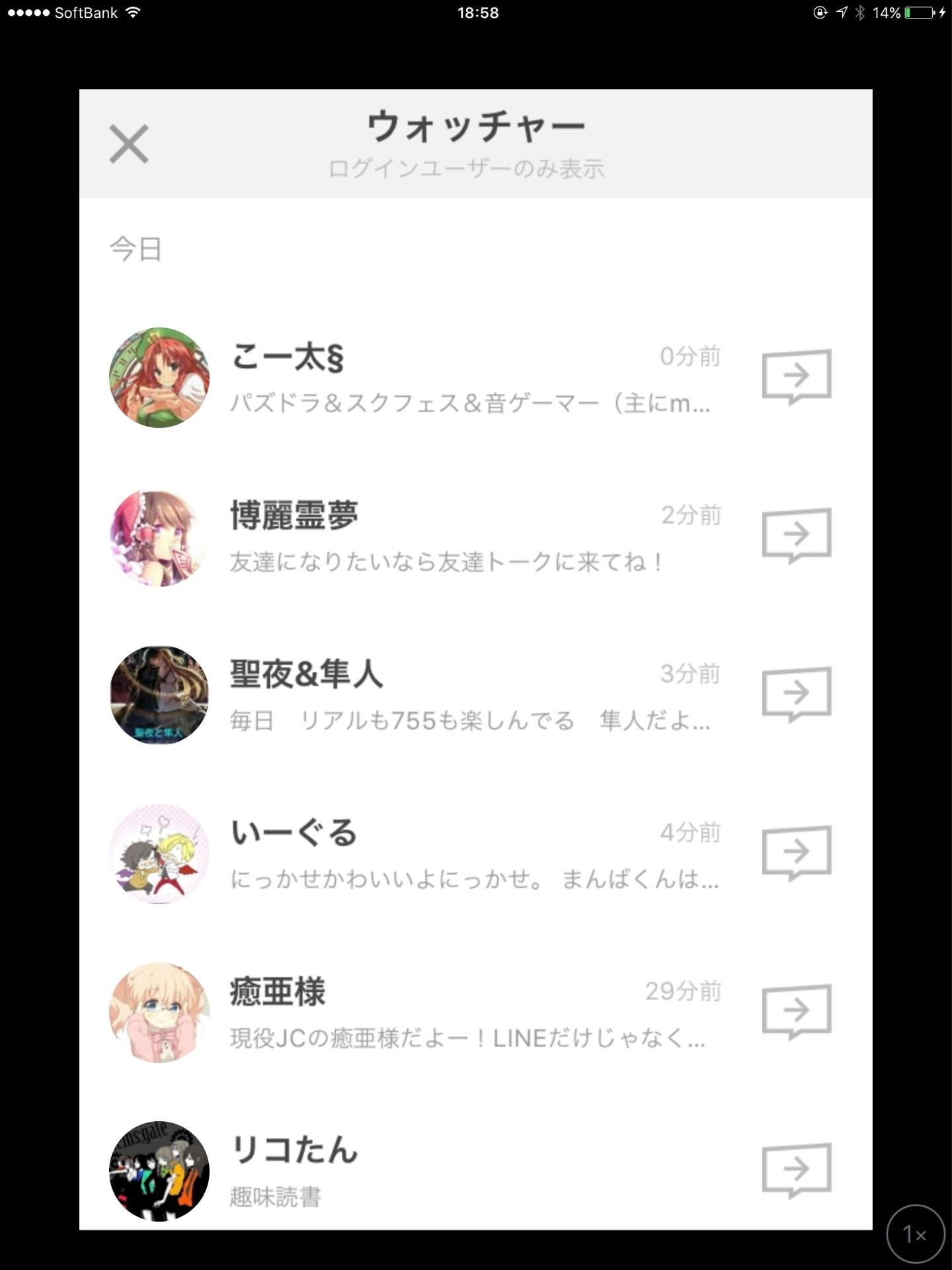The width and height of the screenshot is (952, 1270).
Task: Select the message icon for 聖夜&隼人
Action: tap(796, 693)
